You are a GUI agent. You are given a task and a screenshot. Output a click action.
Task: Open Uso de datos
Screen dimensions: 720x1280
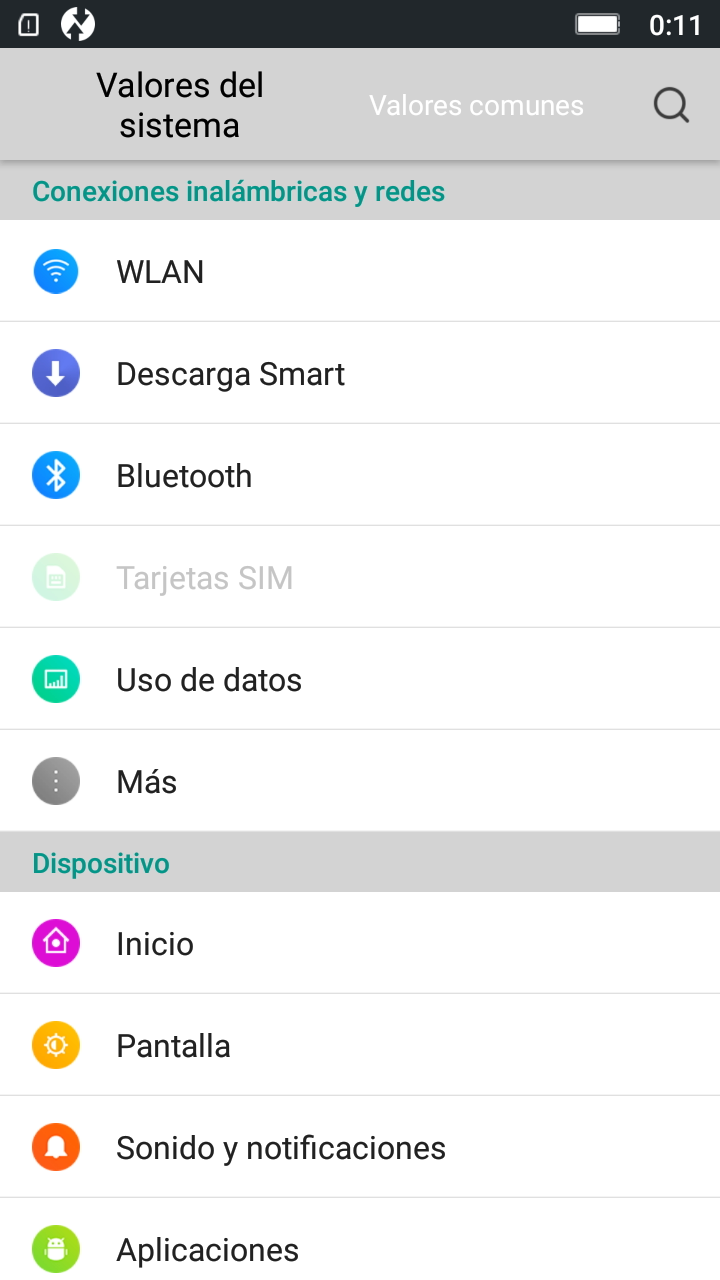click(360, 679)
